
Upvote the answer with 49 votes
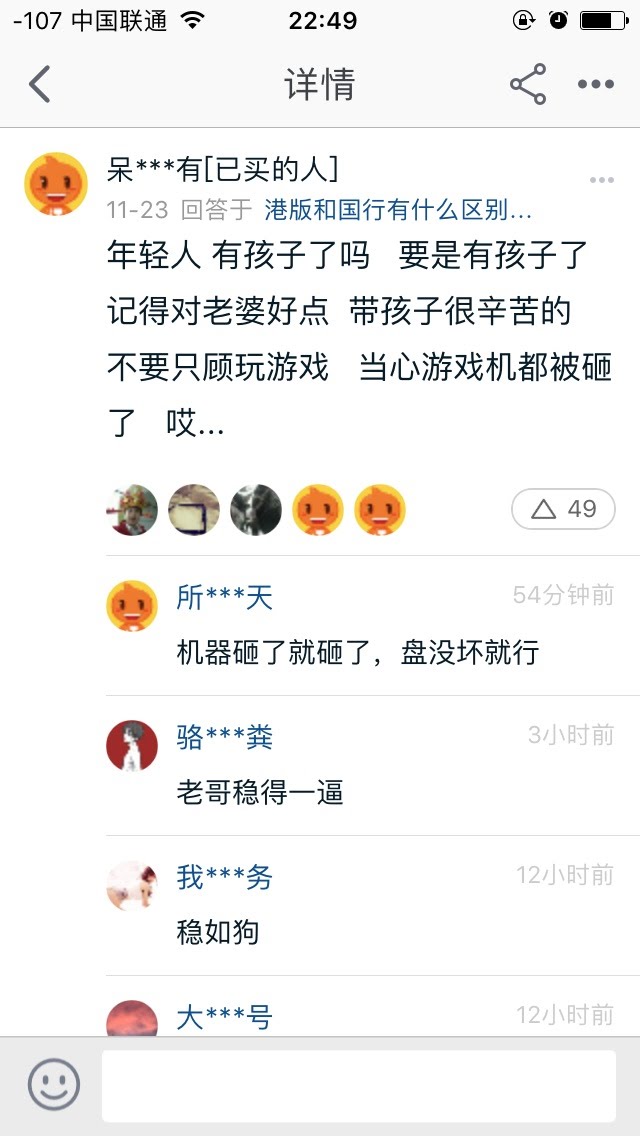pos(563,509)
